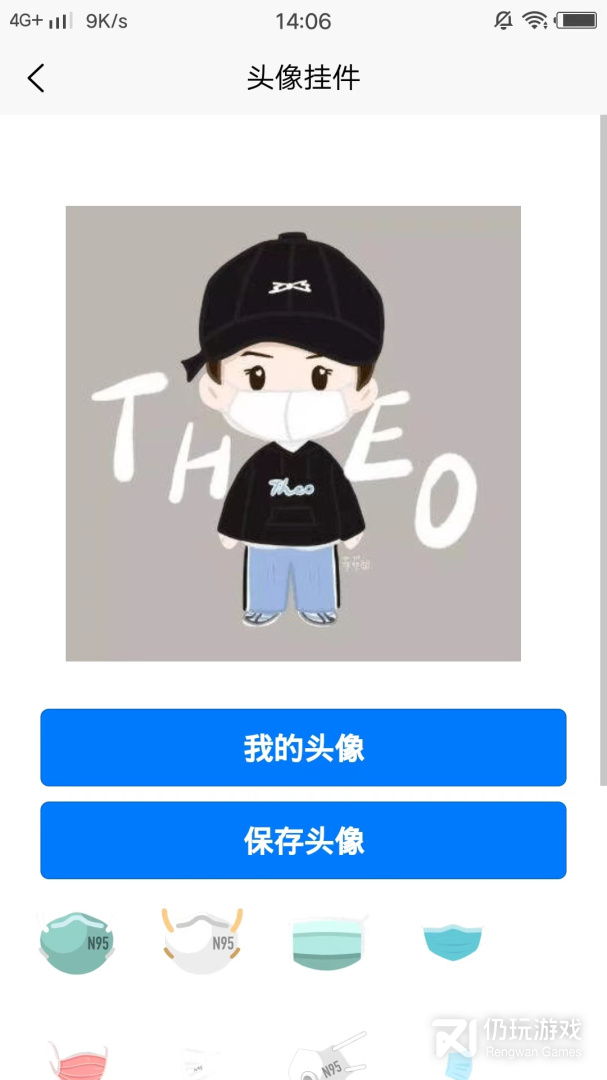Tap the 我的头像 button

[x=303, y=748]
